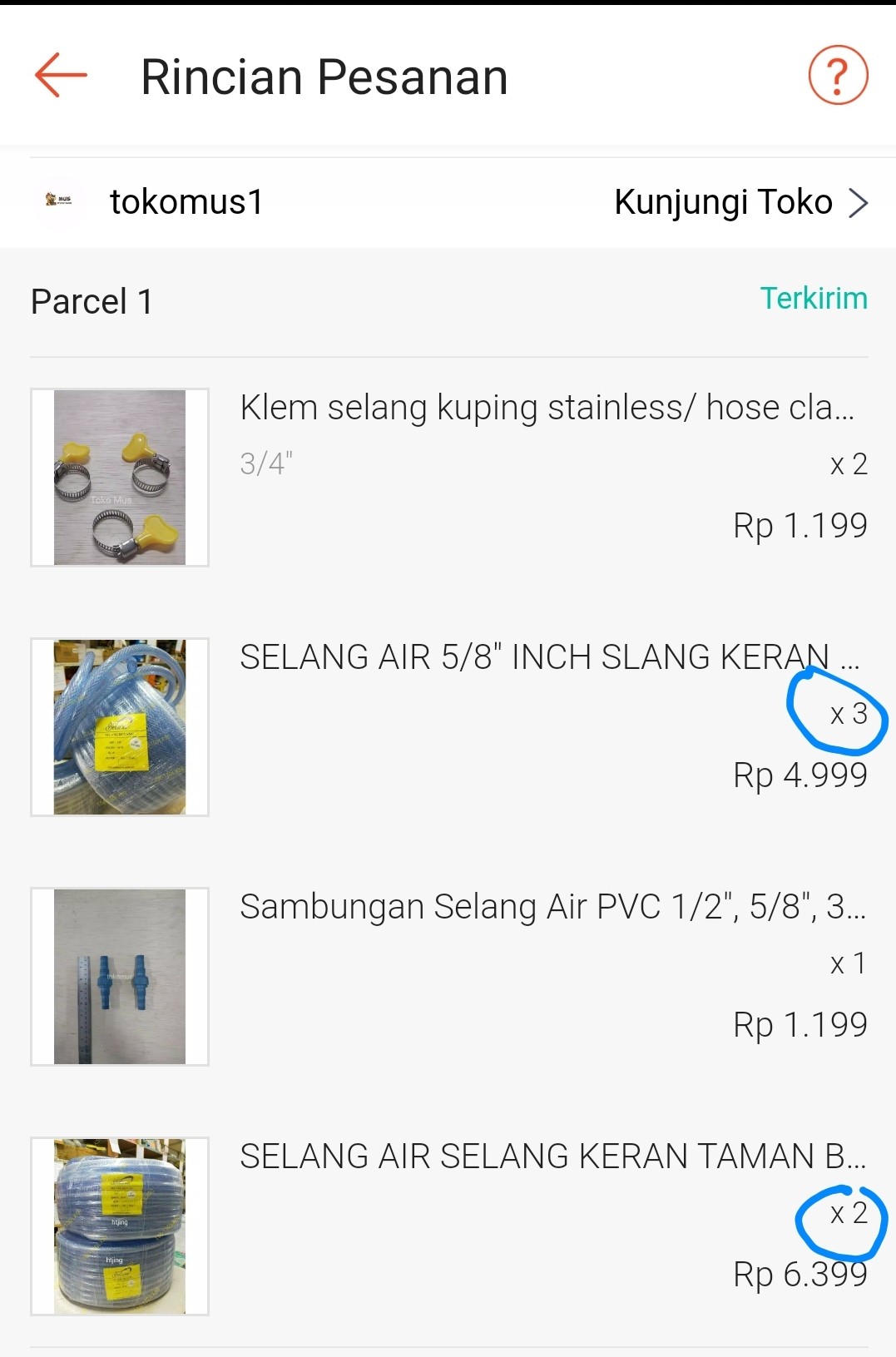Open the Rincian Pesanan title bar
The width and height of the screenshot is (896, 1357).
[324, 76]
